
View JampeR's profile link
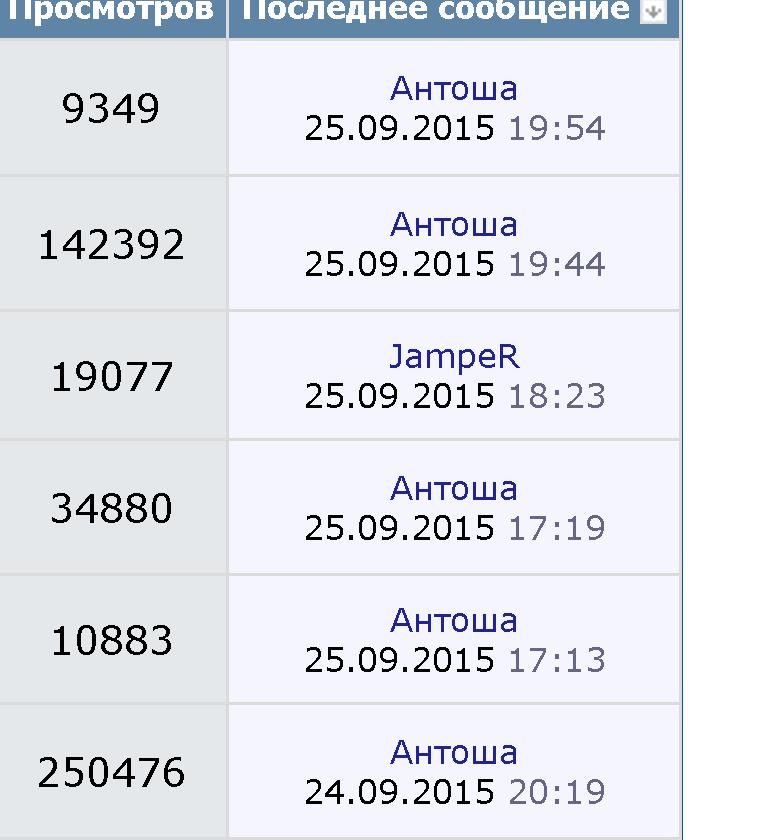click(x=454, y=357)
